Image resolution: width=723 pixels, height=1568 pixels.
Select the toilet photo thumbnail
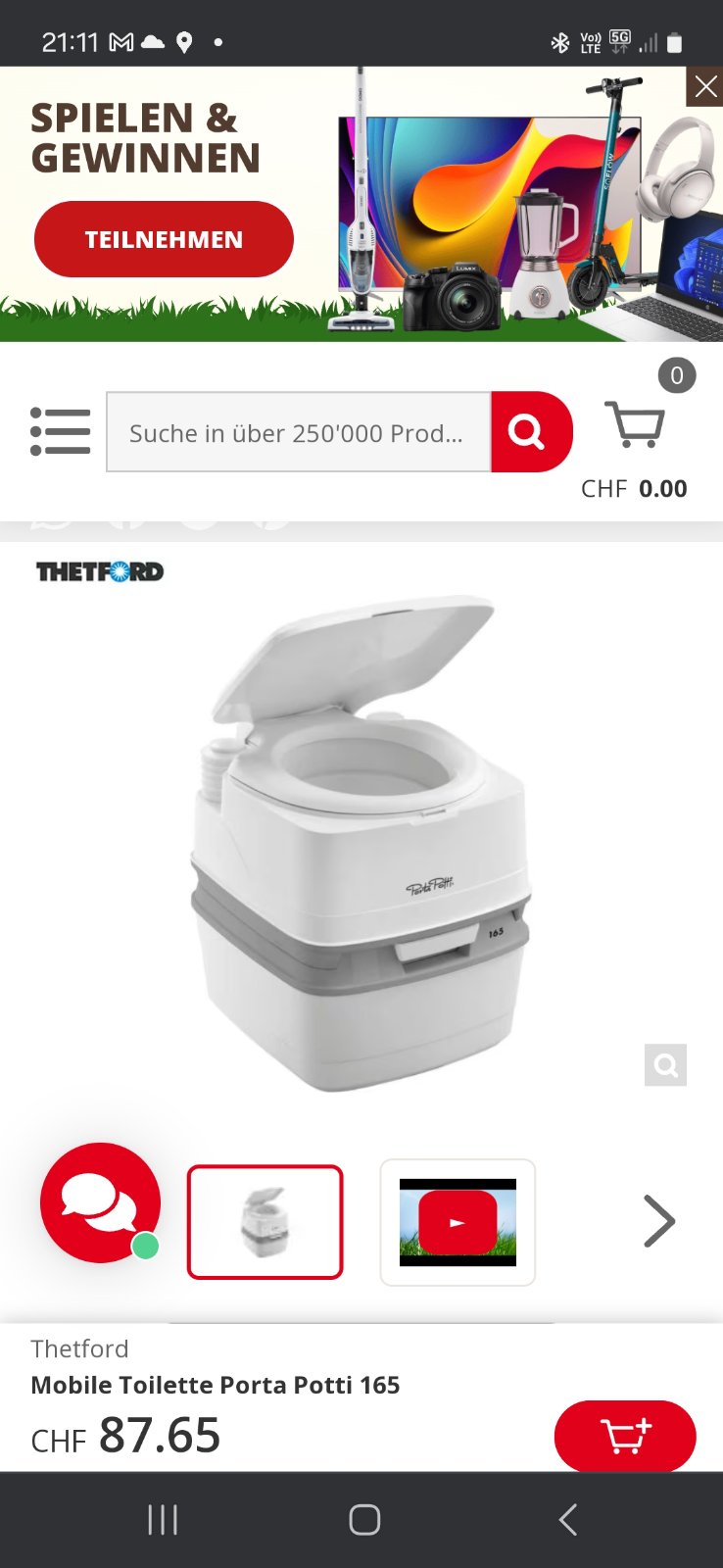[x=265, y=1222]
